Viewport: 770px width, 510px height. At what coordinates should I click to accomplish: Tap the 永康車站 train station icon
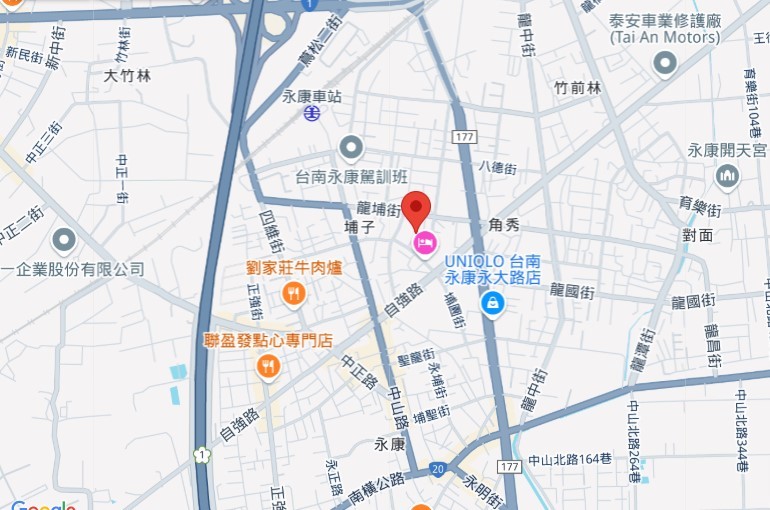coord(313,114)
